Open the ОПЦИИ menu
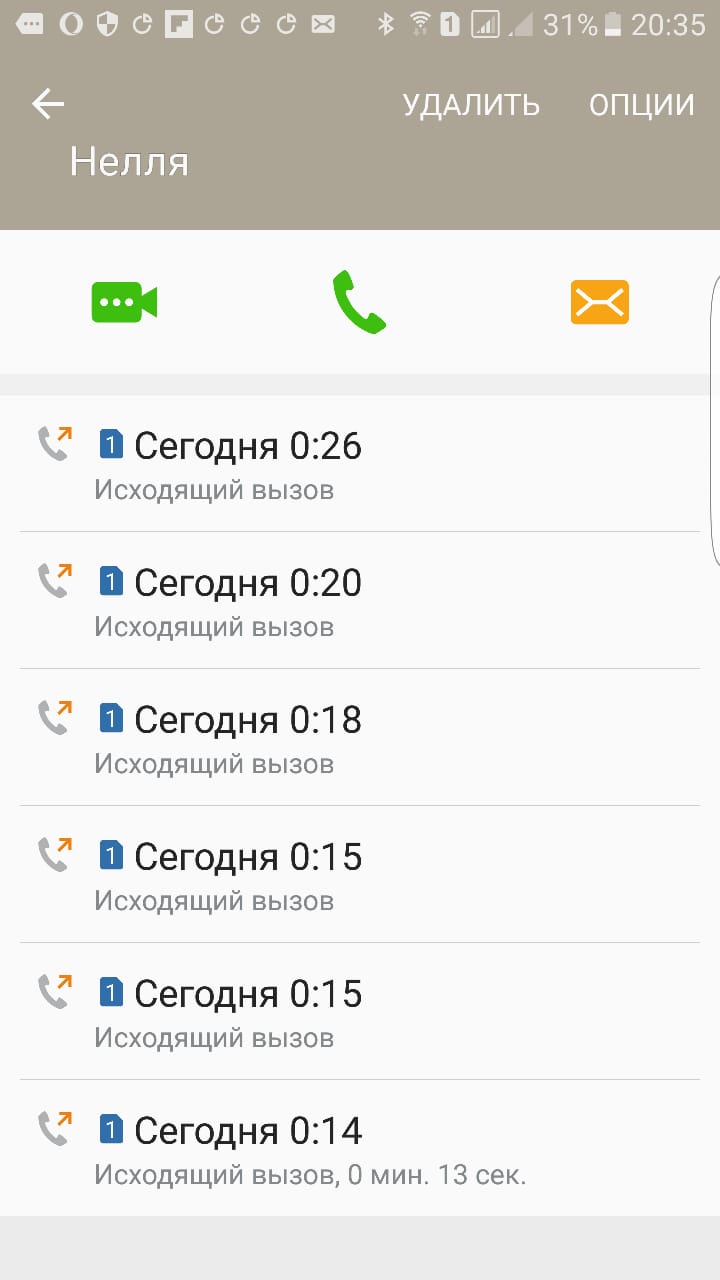 pos(641,105)
